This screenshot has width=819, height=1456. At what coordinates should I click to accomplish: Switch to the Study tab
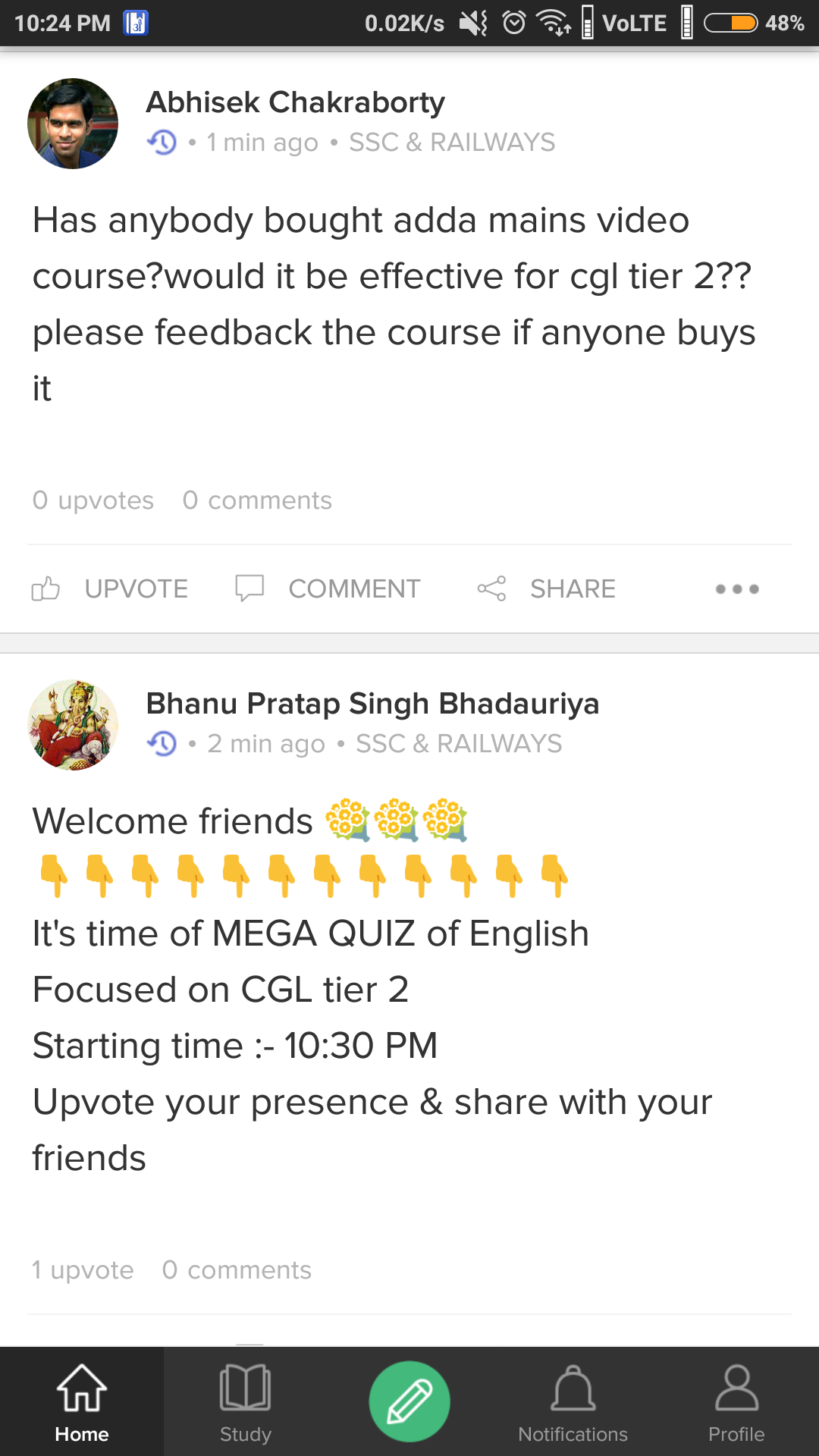coord(245,1401)
